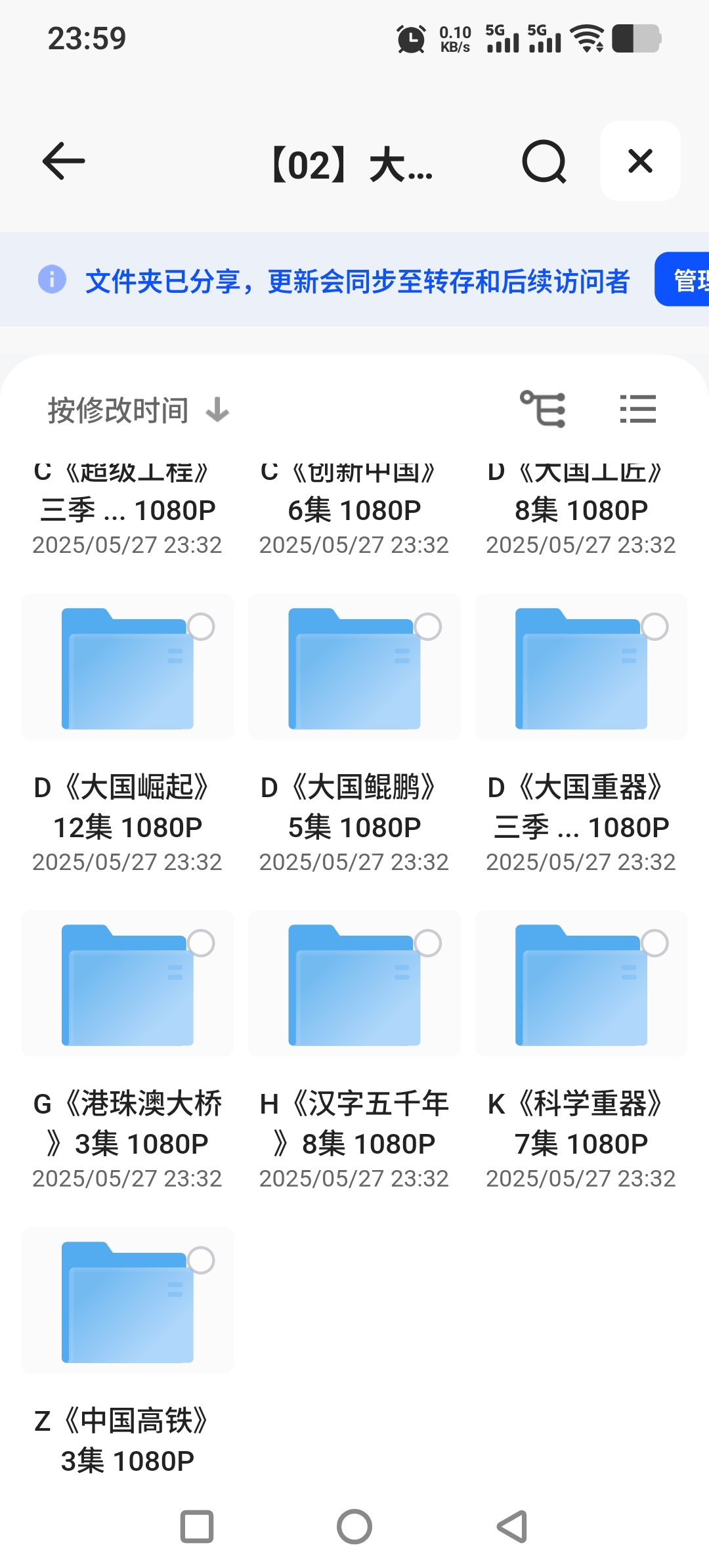Switch to list view layout
Image resolution: width=709 pixels, height=1568 pixels.
[637, 409]
